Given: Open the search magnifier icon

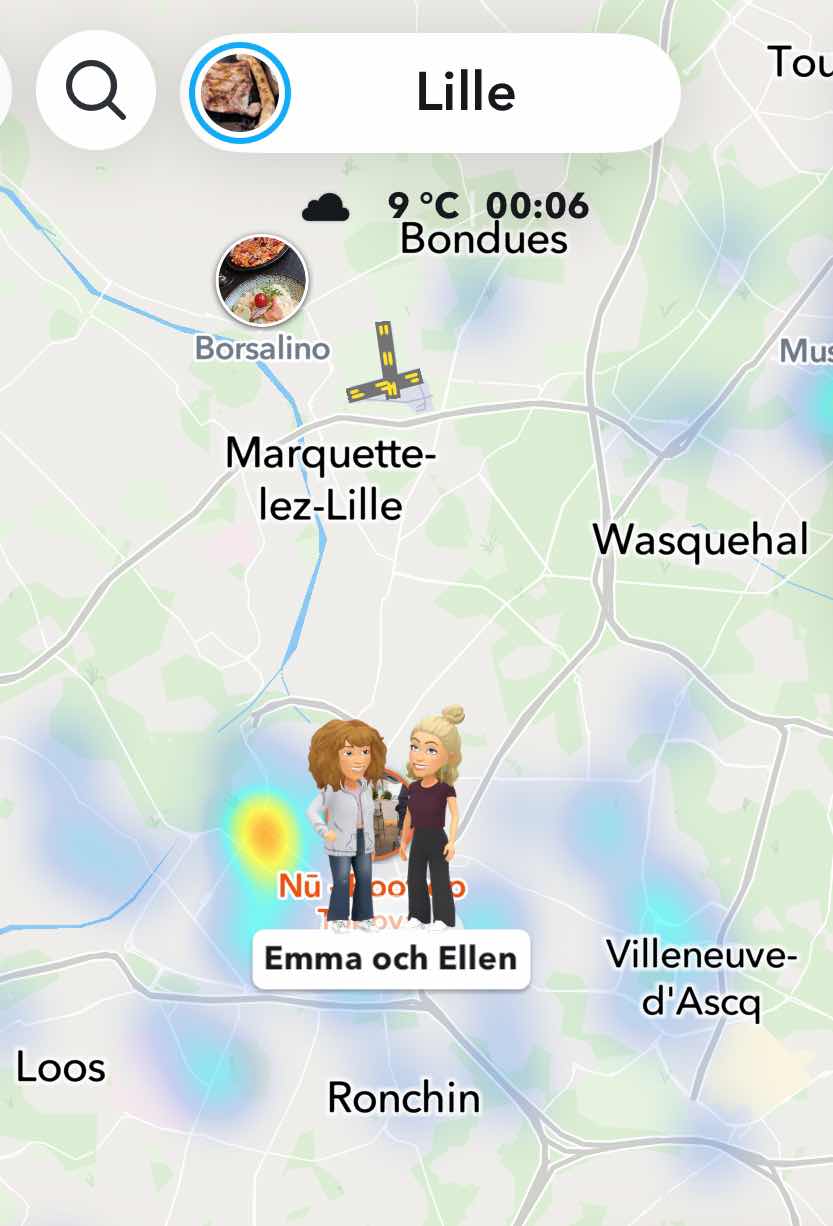Looking at the screenshot, I should point(96,91).
